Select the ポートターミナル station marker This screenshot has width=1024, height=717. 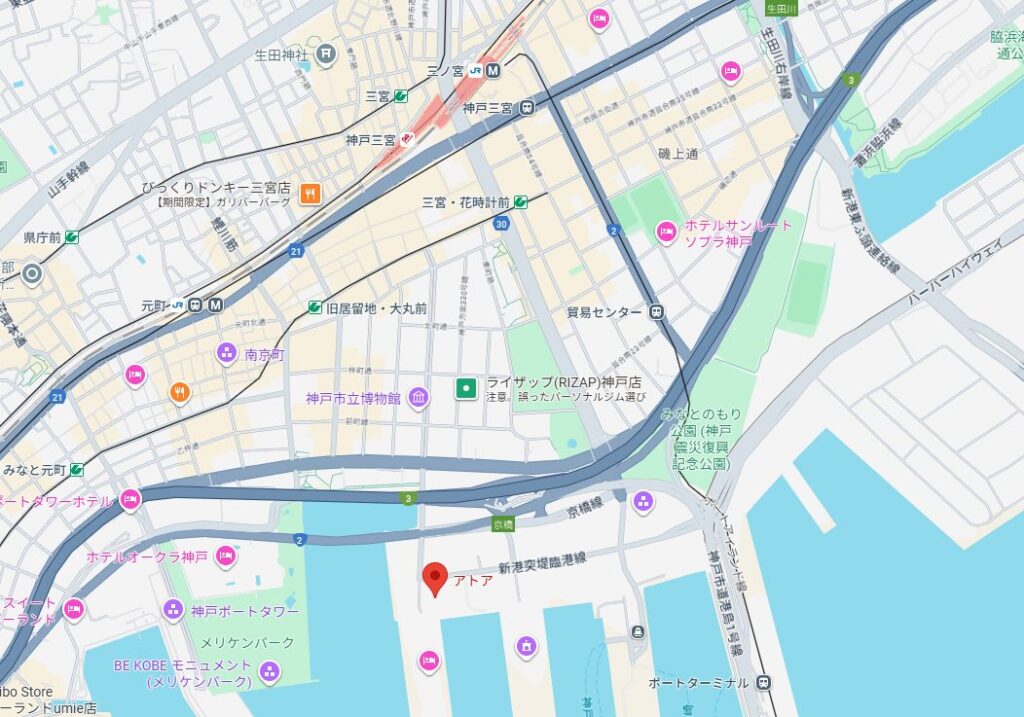(764, 682)
